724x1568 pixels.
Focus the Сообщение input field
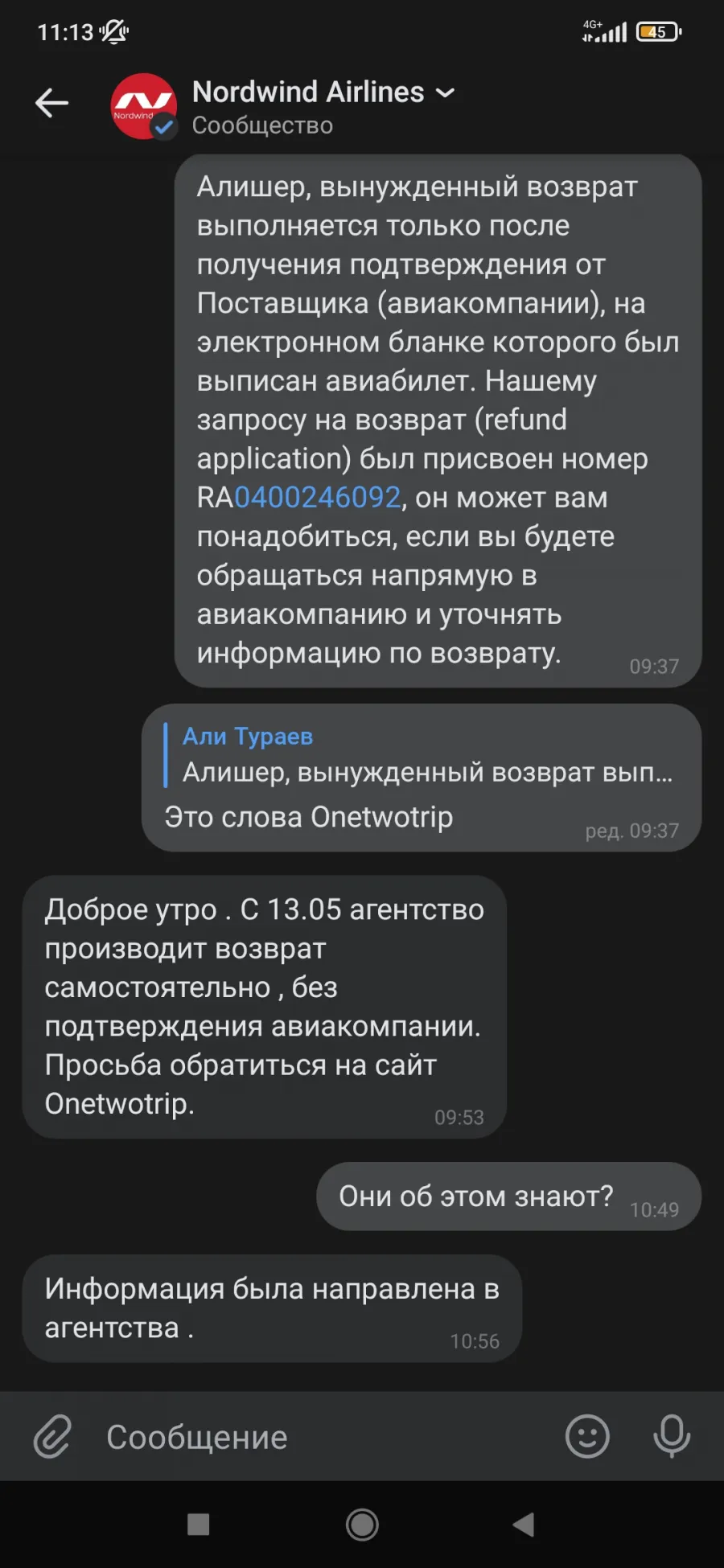[x=322, y=1436]
